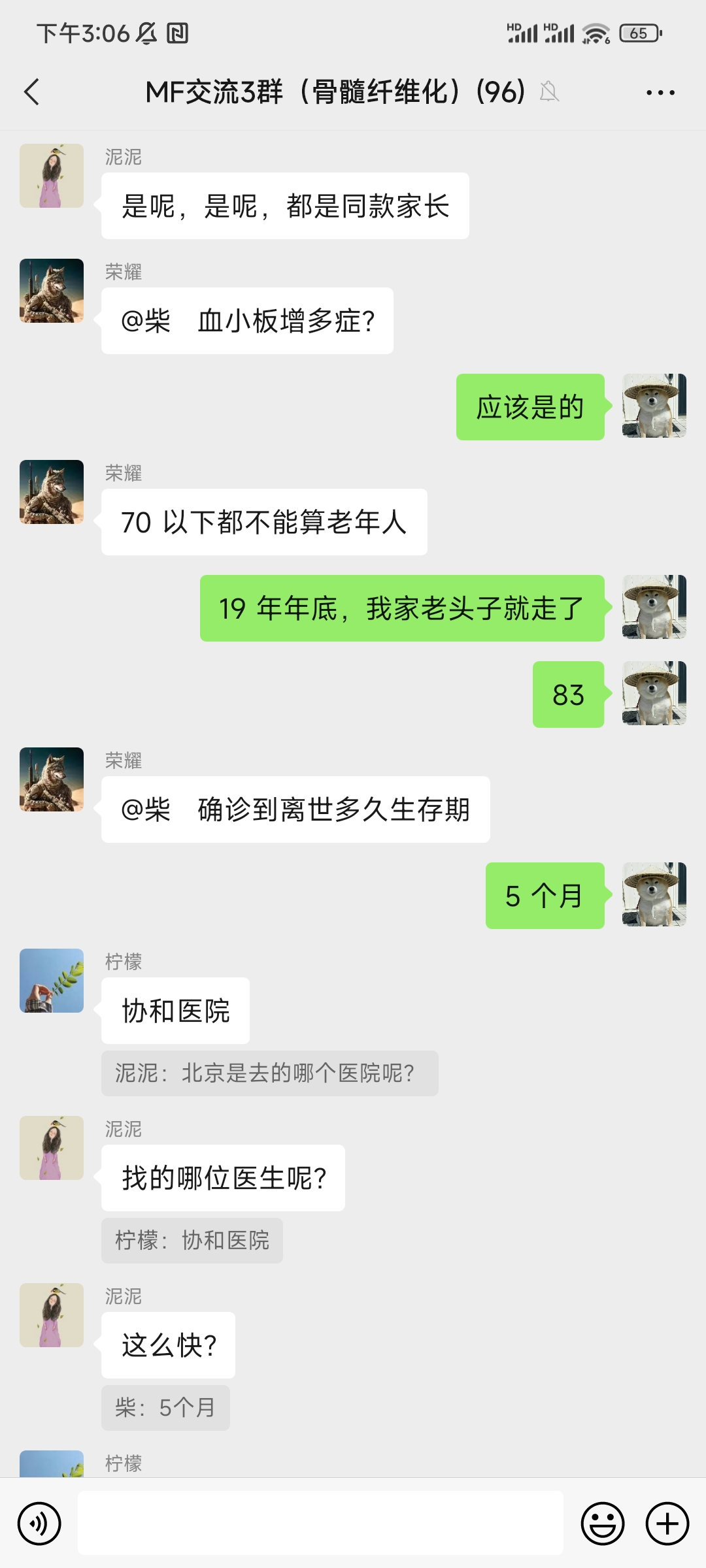Tap the battery indicator showing 65
This screenshot has width=706, height=1568.
click(x=639, y=33)
